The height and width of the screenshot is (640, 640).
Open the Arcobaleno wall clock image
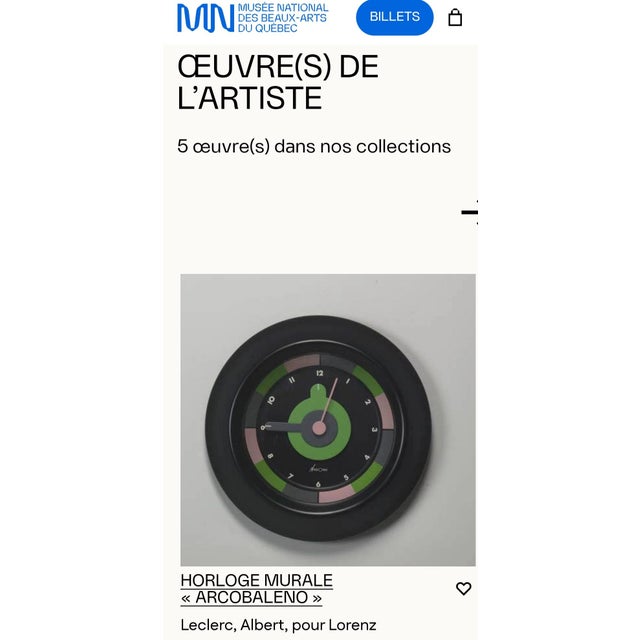coord(327,420)
